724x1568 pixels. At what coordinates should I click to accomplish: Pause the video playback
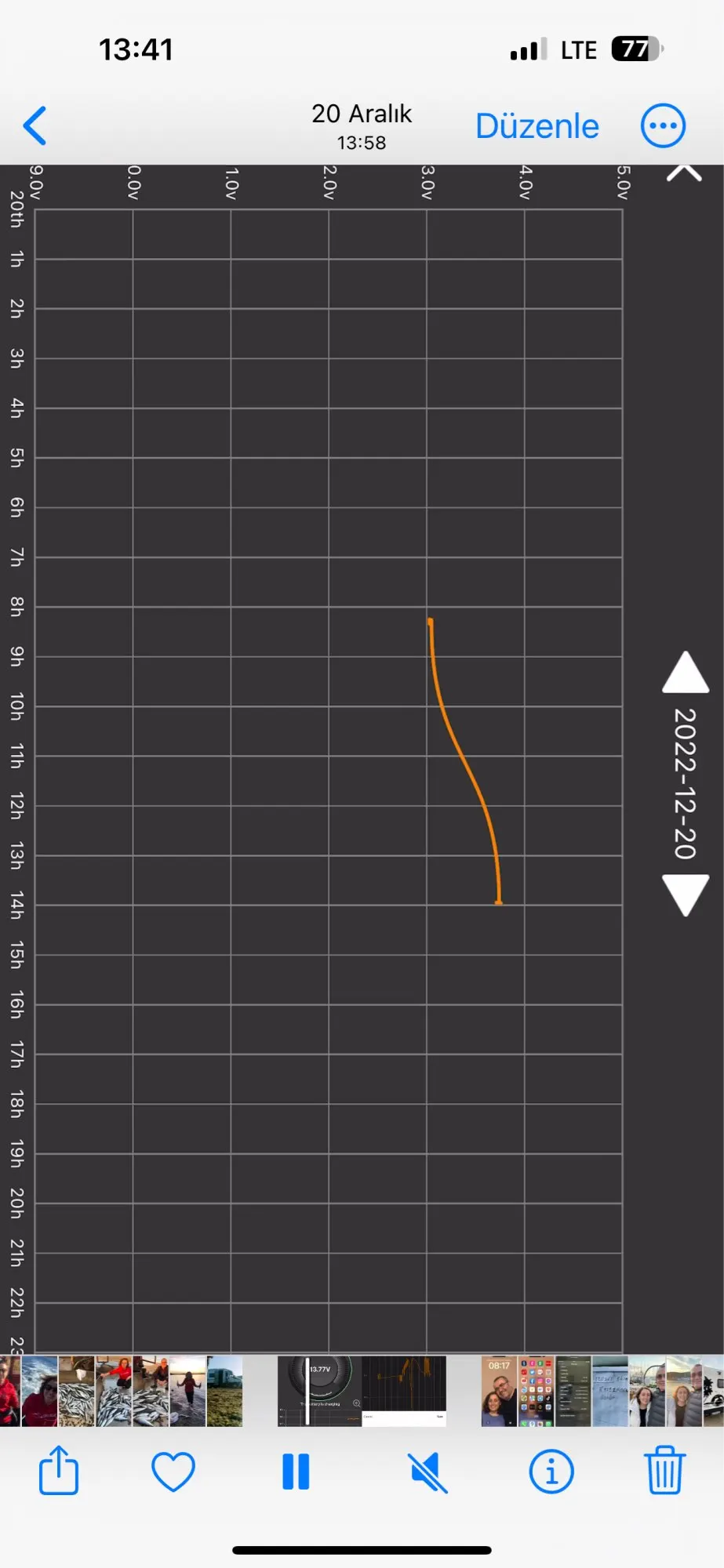[296, 1472]
